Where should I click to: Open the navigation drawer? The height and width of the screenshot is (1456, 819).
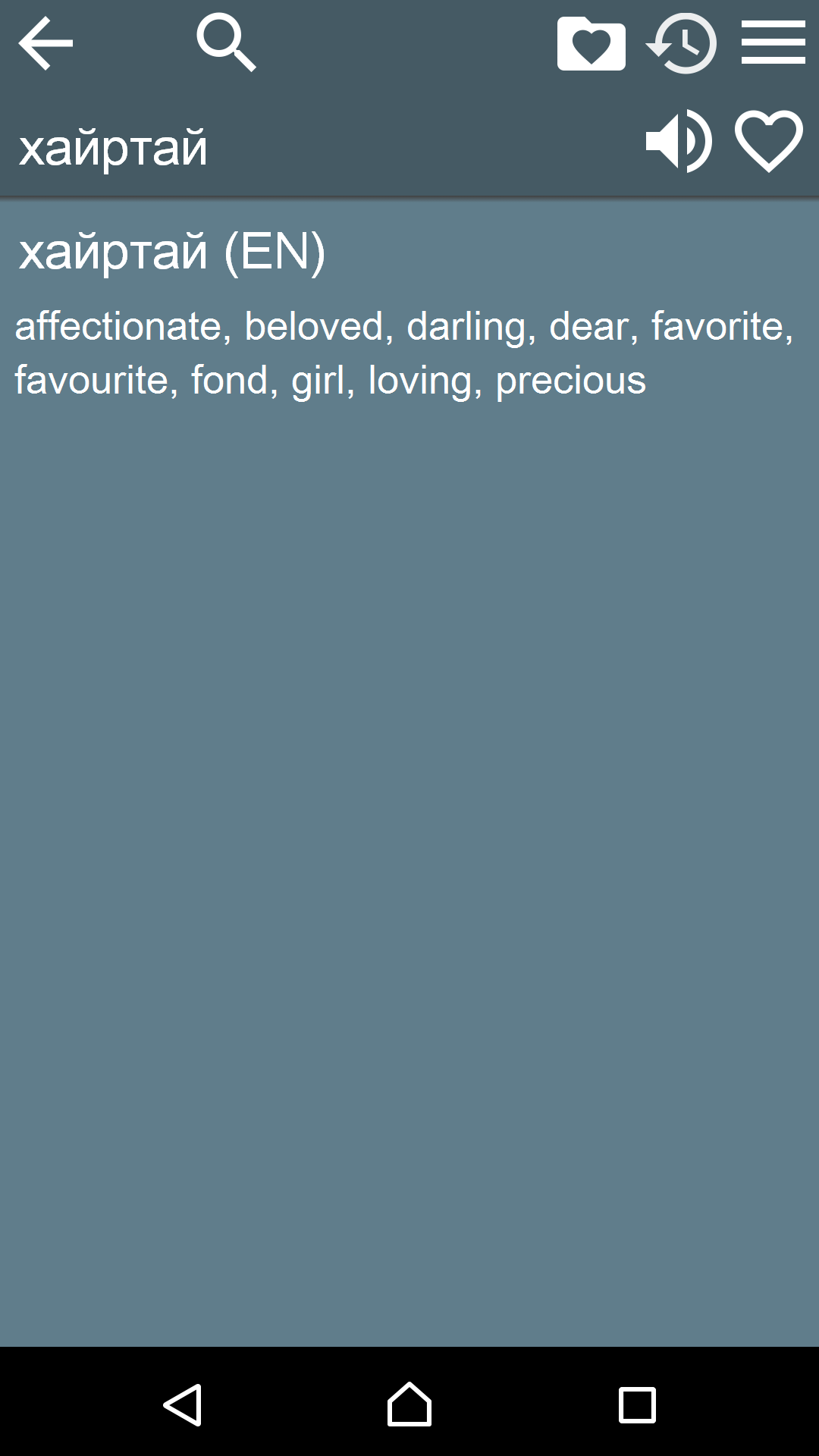point(772,42)
